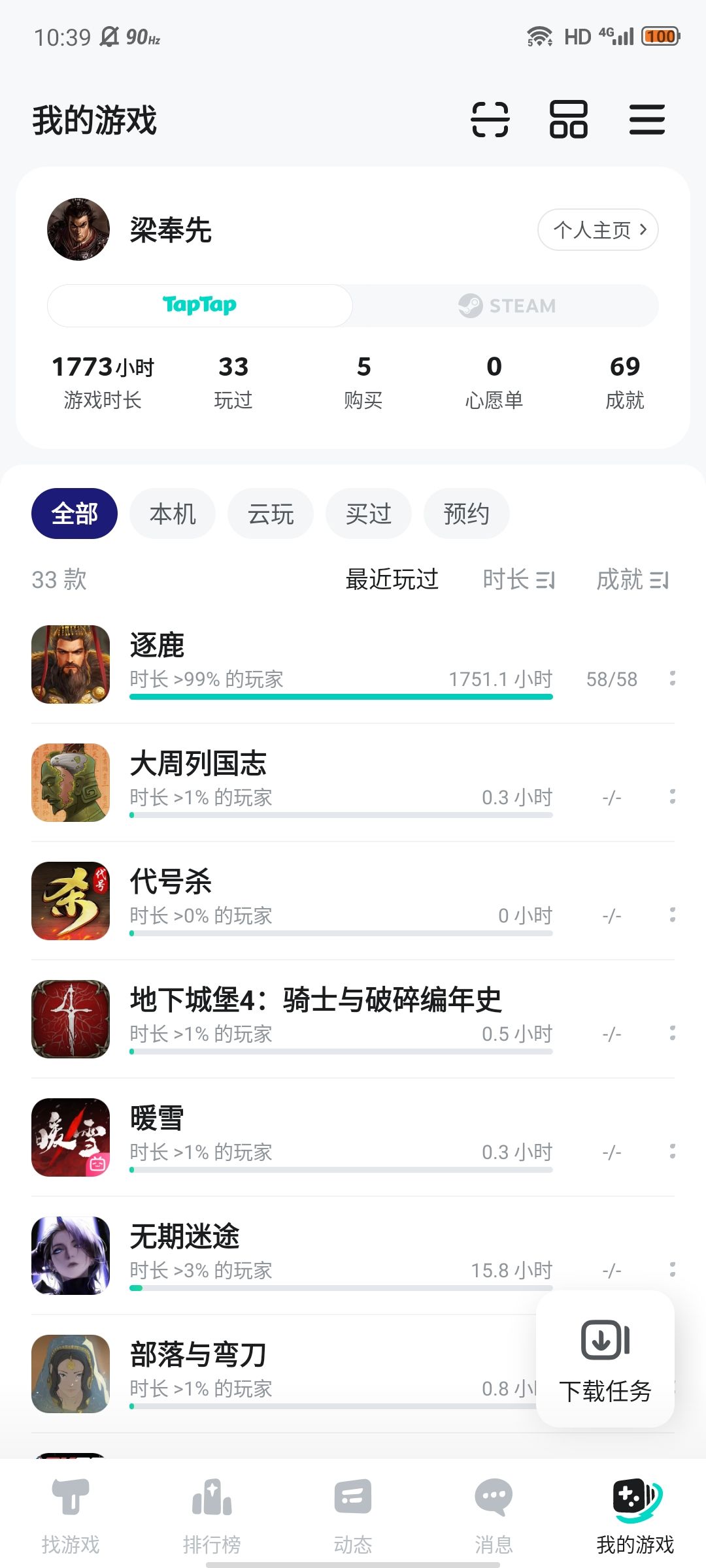Open the 个人主页 profile link
Screen dimensions: 706x1568
click(597, 229)
